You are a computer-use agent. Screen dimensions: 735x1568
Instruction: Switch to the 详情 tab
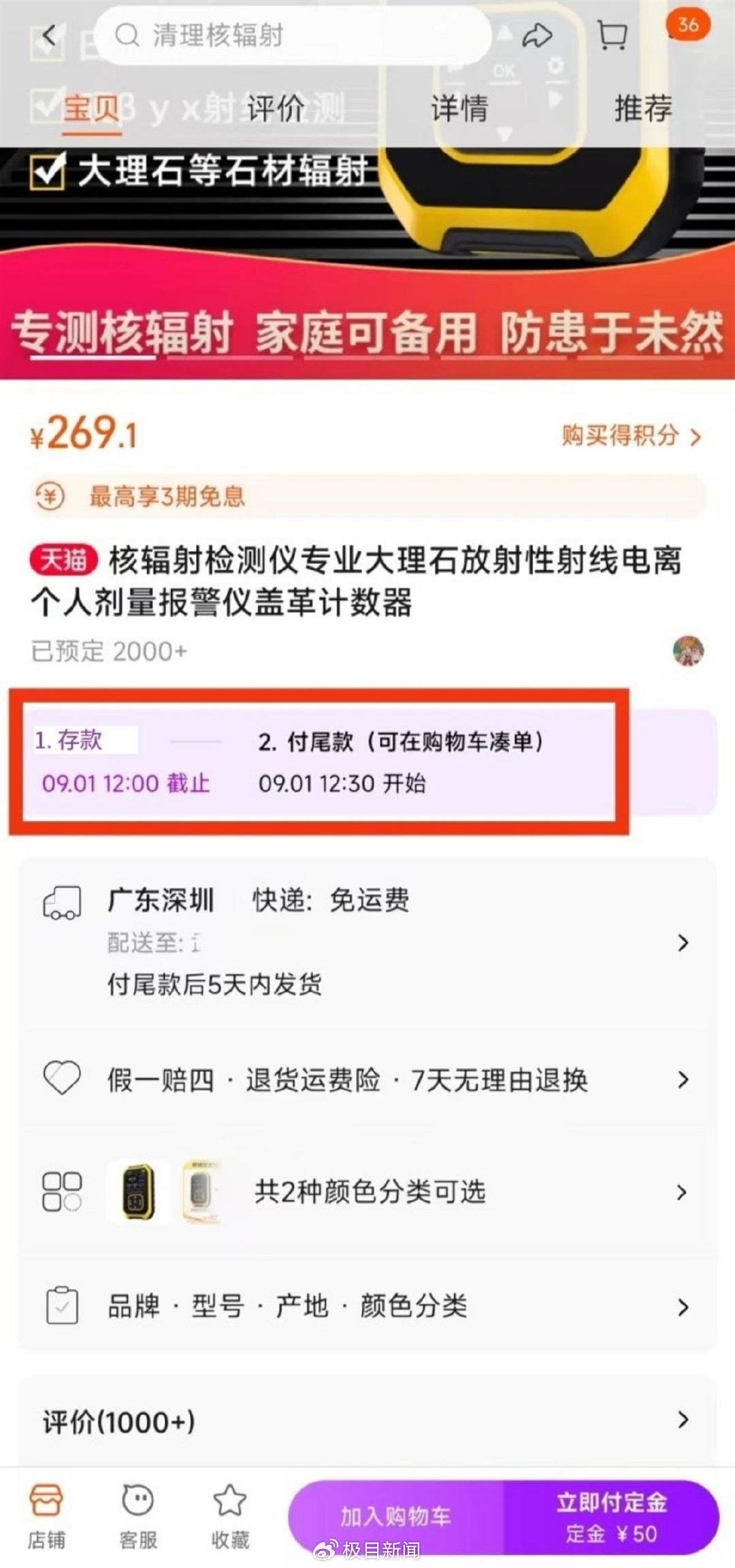(459, 109)
